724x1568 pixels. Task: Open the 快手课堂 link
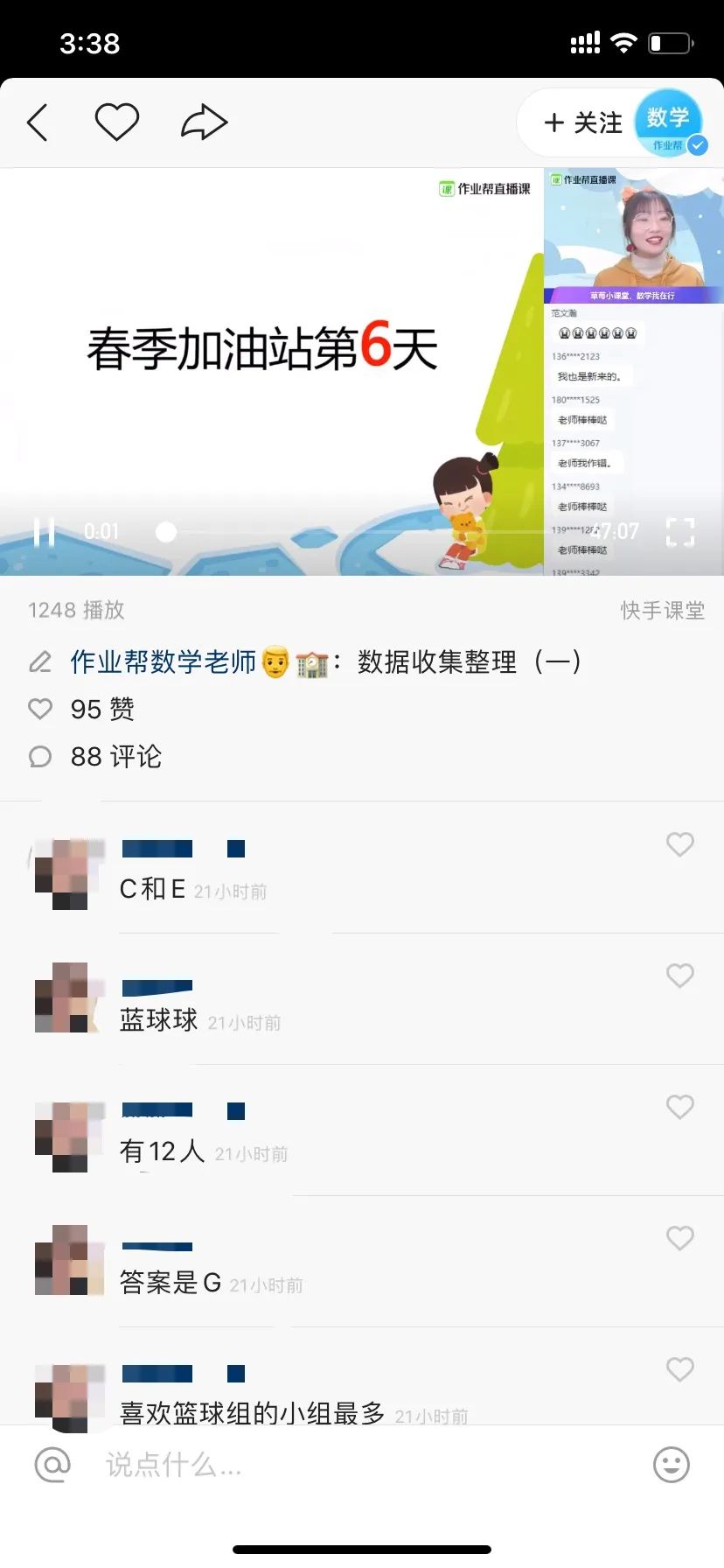coord(662,610)
